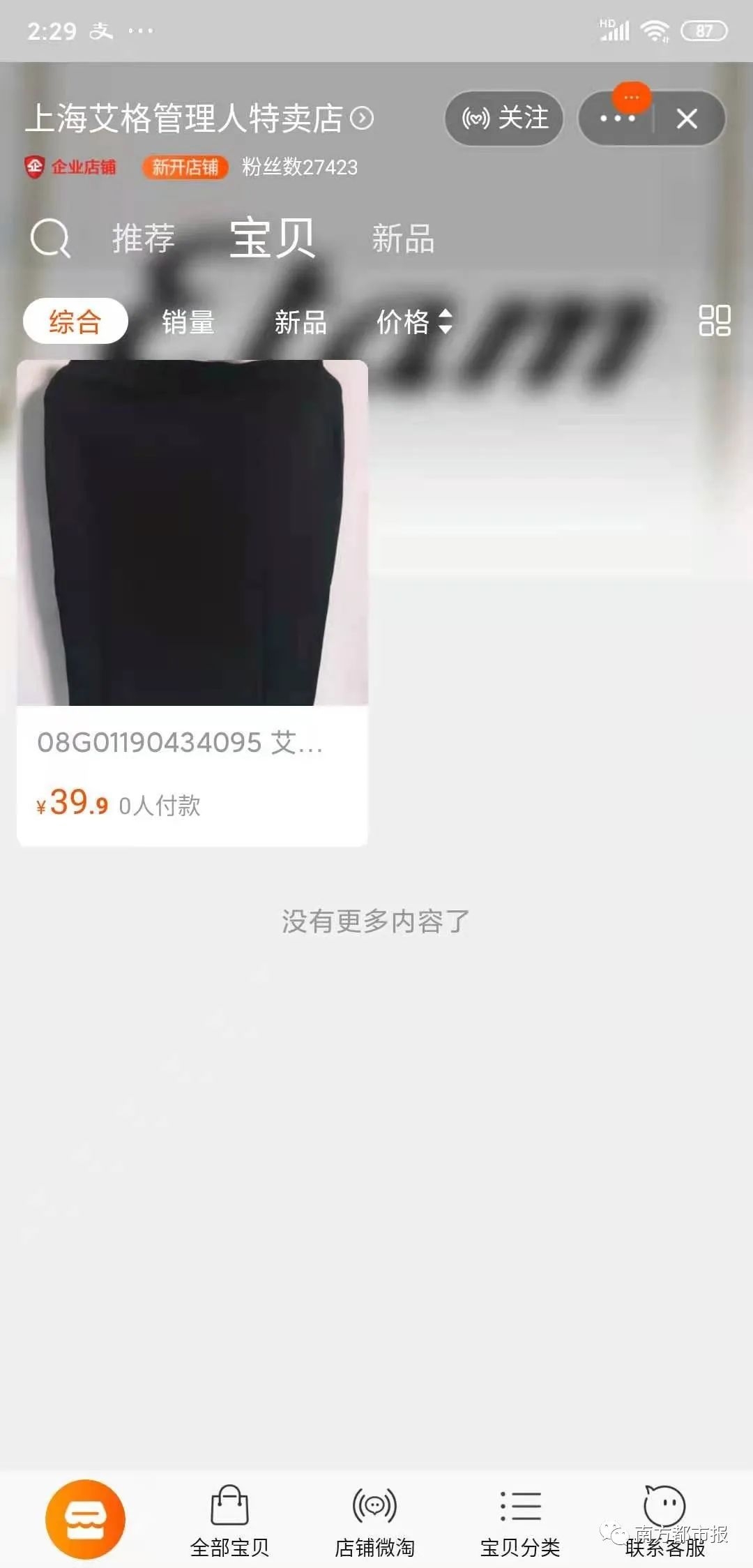753x1568 pixels.
Task: Filter by 新品 in sort row
Action: [x=301, y=322]
